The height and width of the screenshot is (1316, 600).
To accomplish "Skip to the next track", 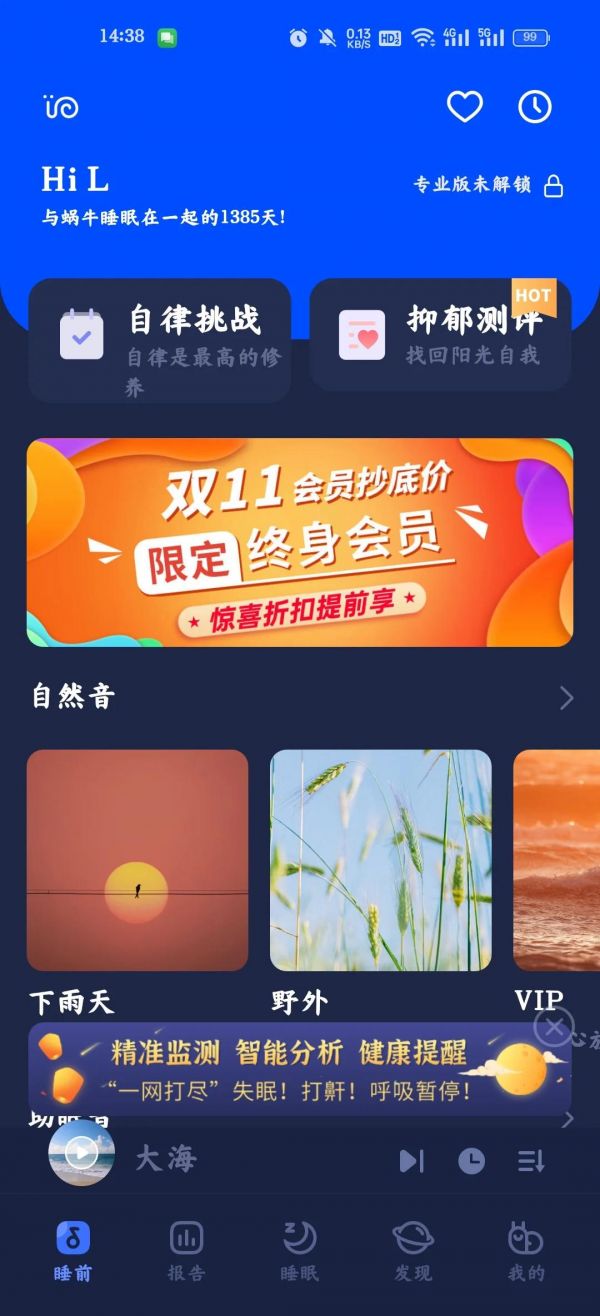I will click(x=411, y=1160).
